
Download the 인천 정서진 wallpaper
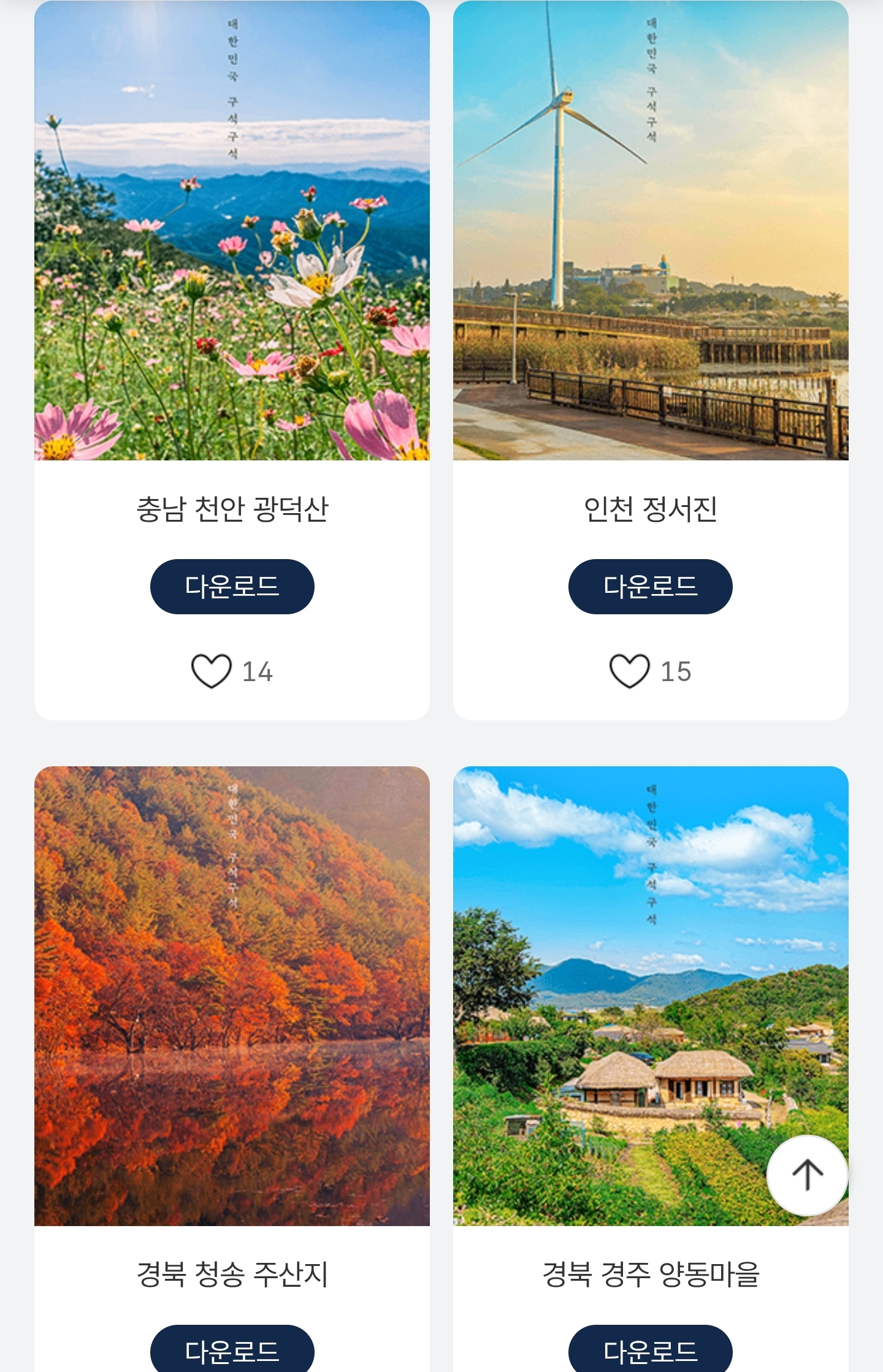click(650, 587)
